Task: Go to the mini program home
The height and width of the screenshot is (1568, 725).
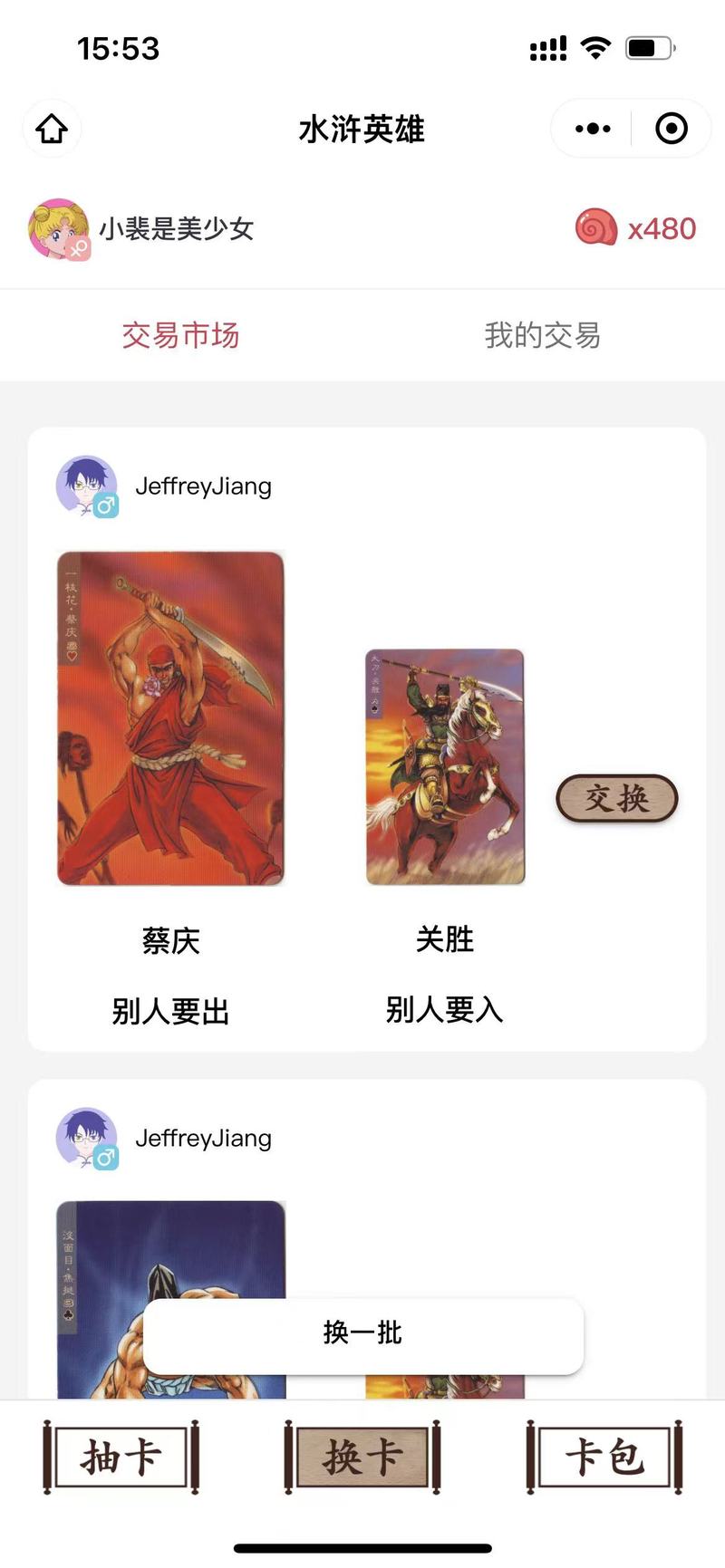Action: tap(52, 129)
